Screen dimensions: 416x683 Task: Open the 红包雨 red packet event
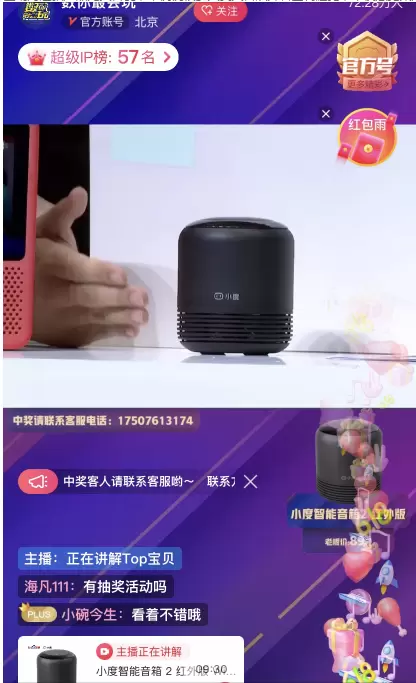pyautogui.click(x=367, y=137)
